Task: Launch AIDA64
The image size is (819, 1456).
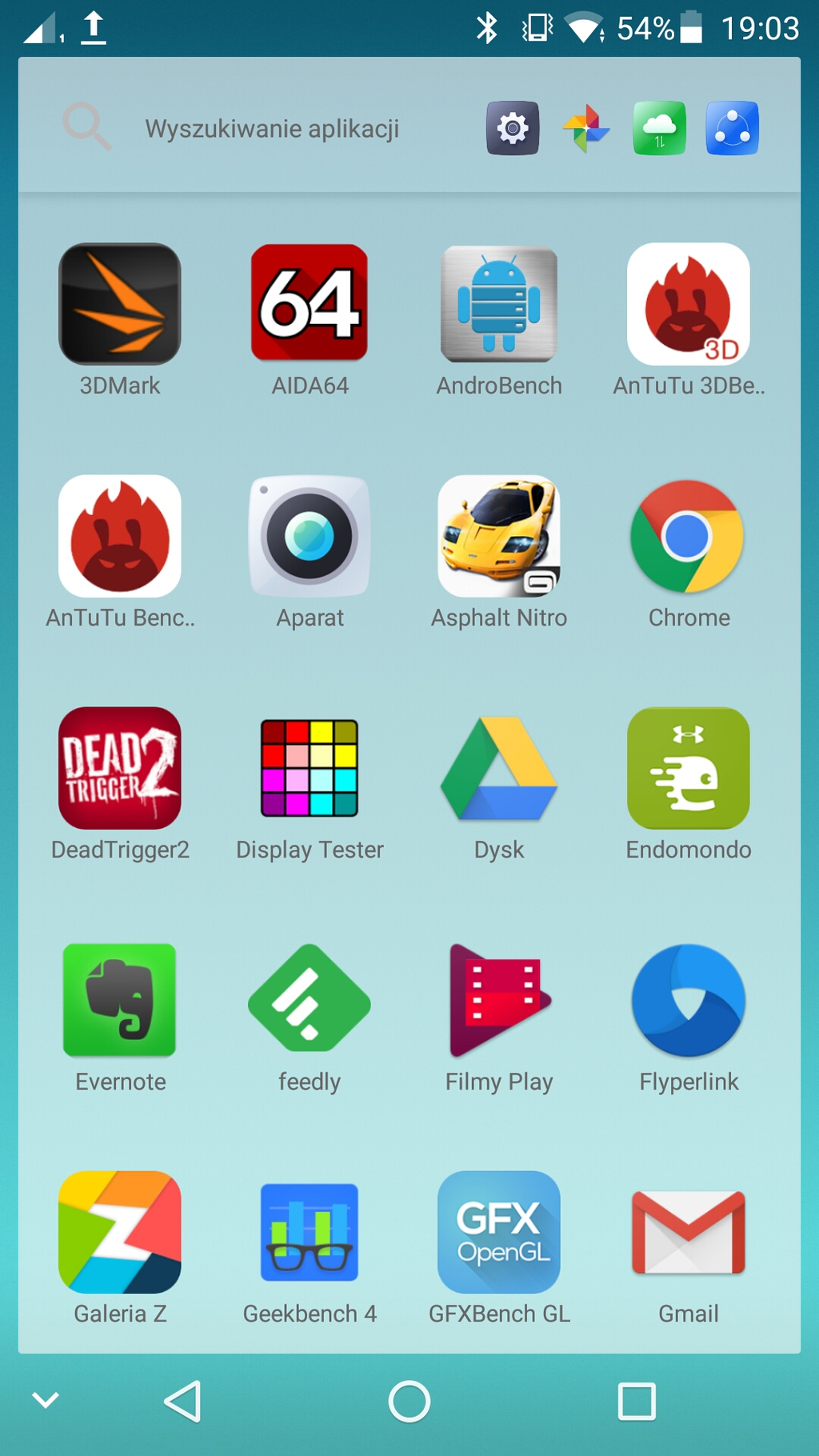Action: [x=310, y=305]
